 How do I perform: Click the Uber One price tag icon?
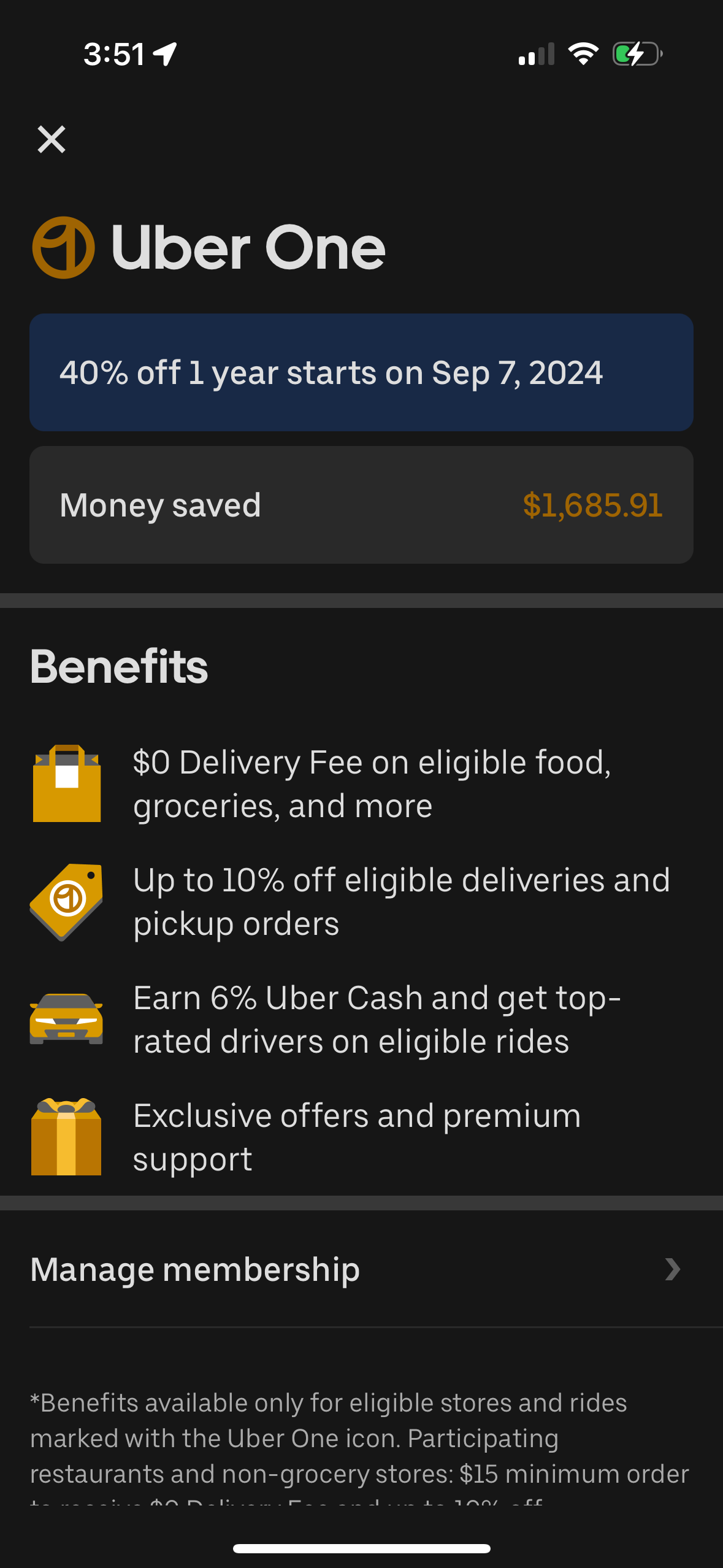tap(66, 901)
